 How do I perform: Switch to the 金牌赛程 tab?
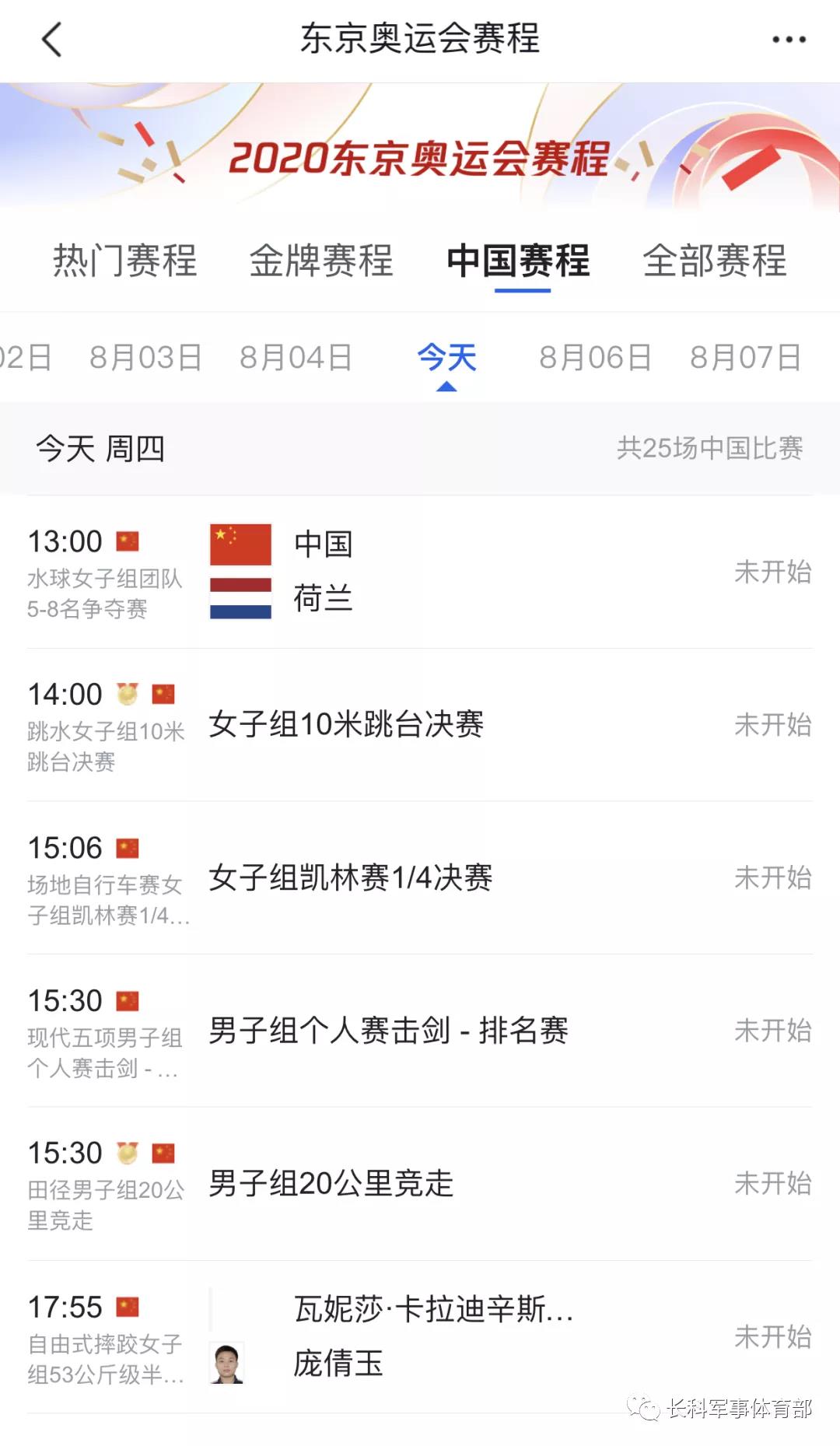(320, 261)
